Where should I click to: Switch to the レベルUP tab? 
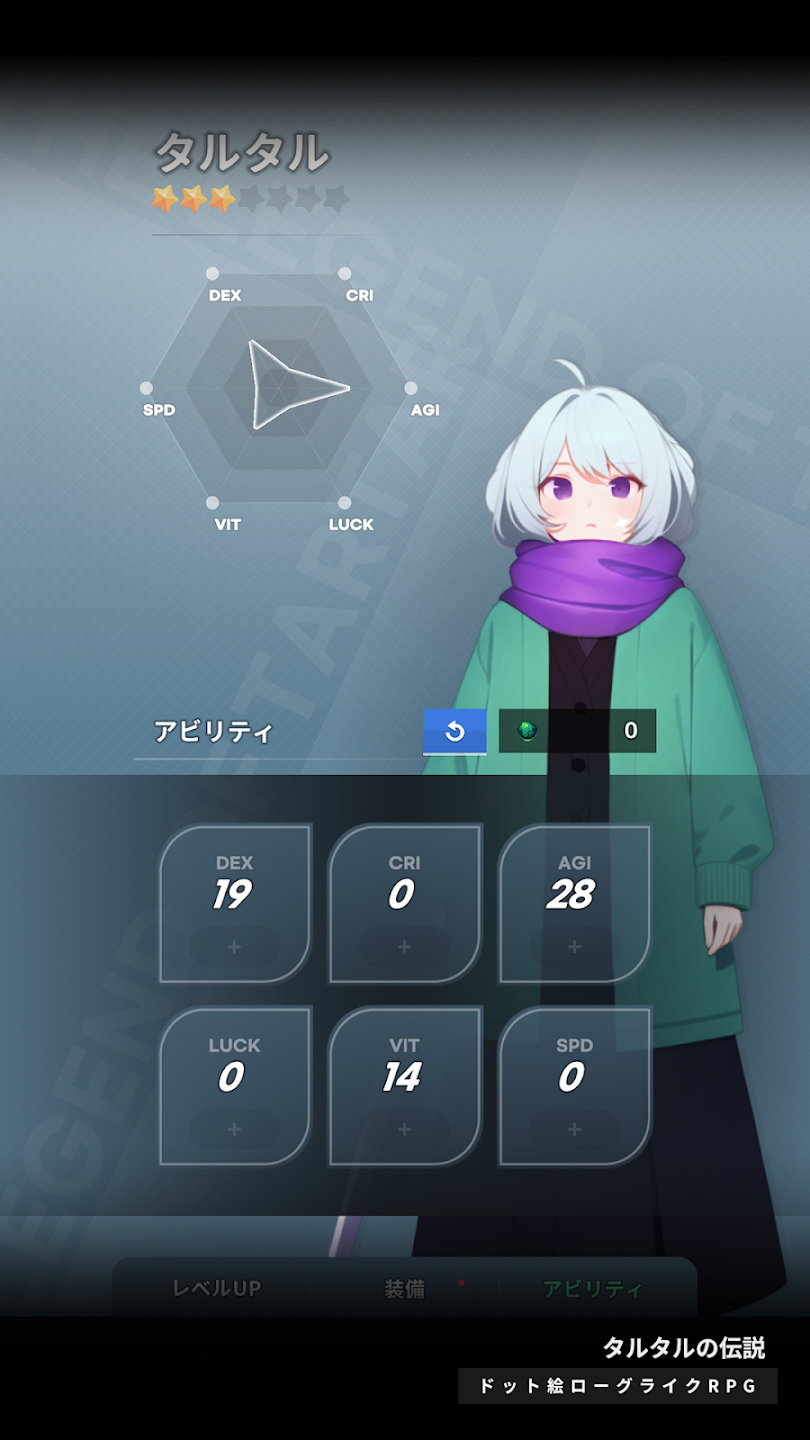point(217,1288)
